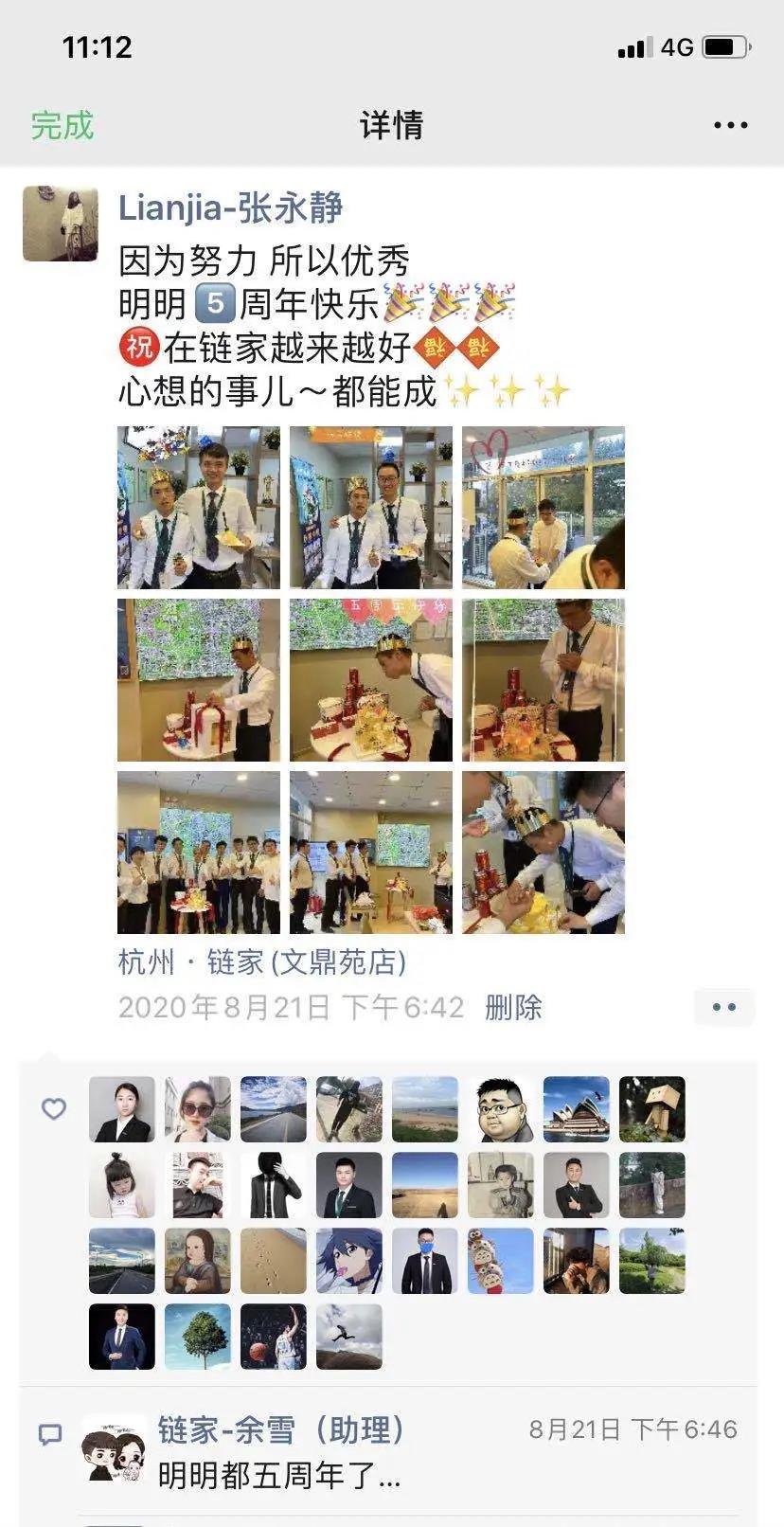Open the Lianjia-张永静 username link

(x=230, y=208)
